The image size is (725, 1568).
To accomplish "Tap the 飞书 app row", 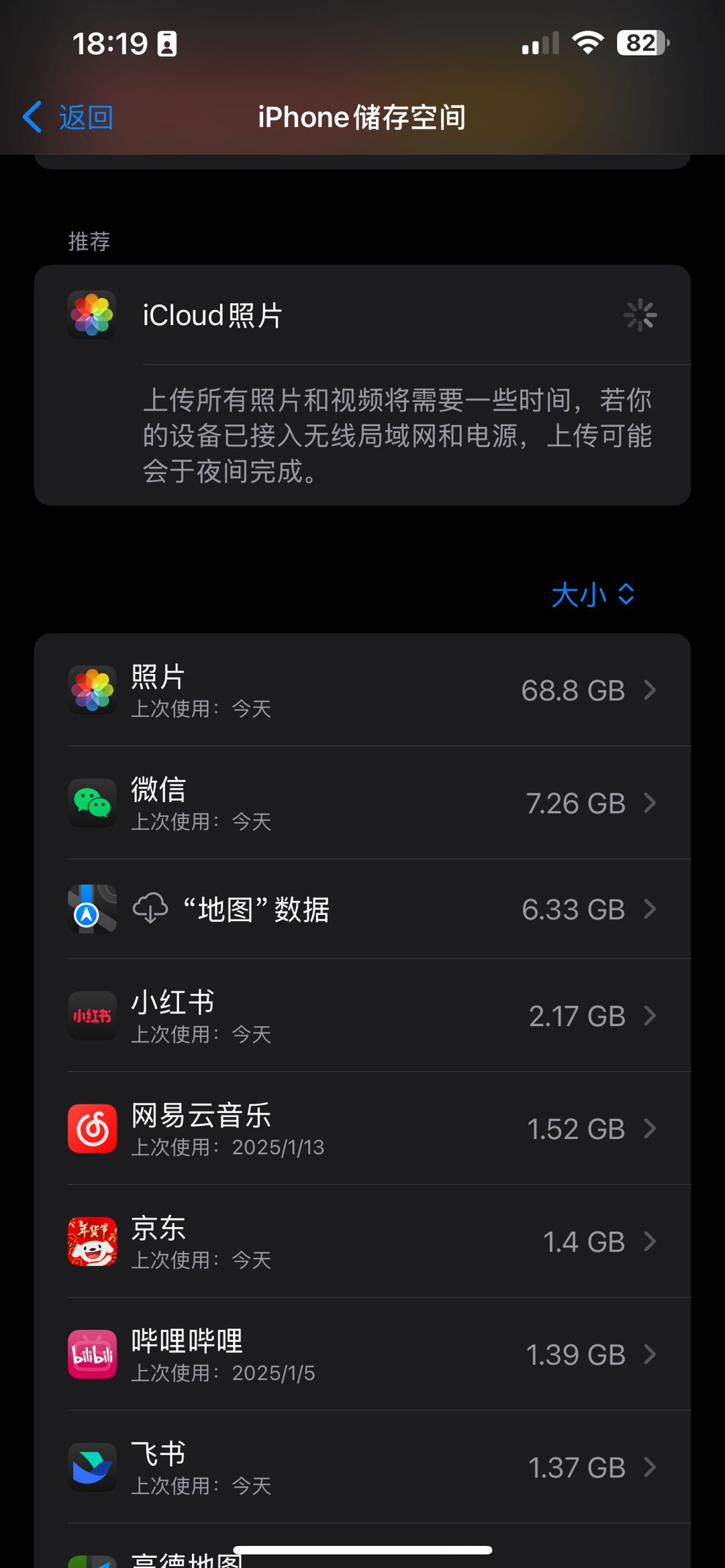I will (x=362, y=1467).
